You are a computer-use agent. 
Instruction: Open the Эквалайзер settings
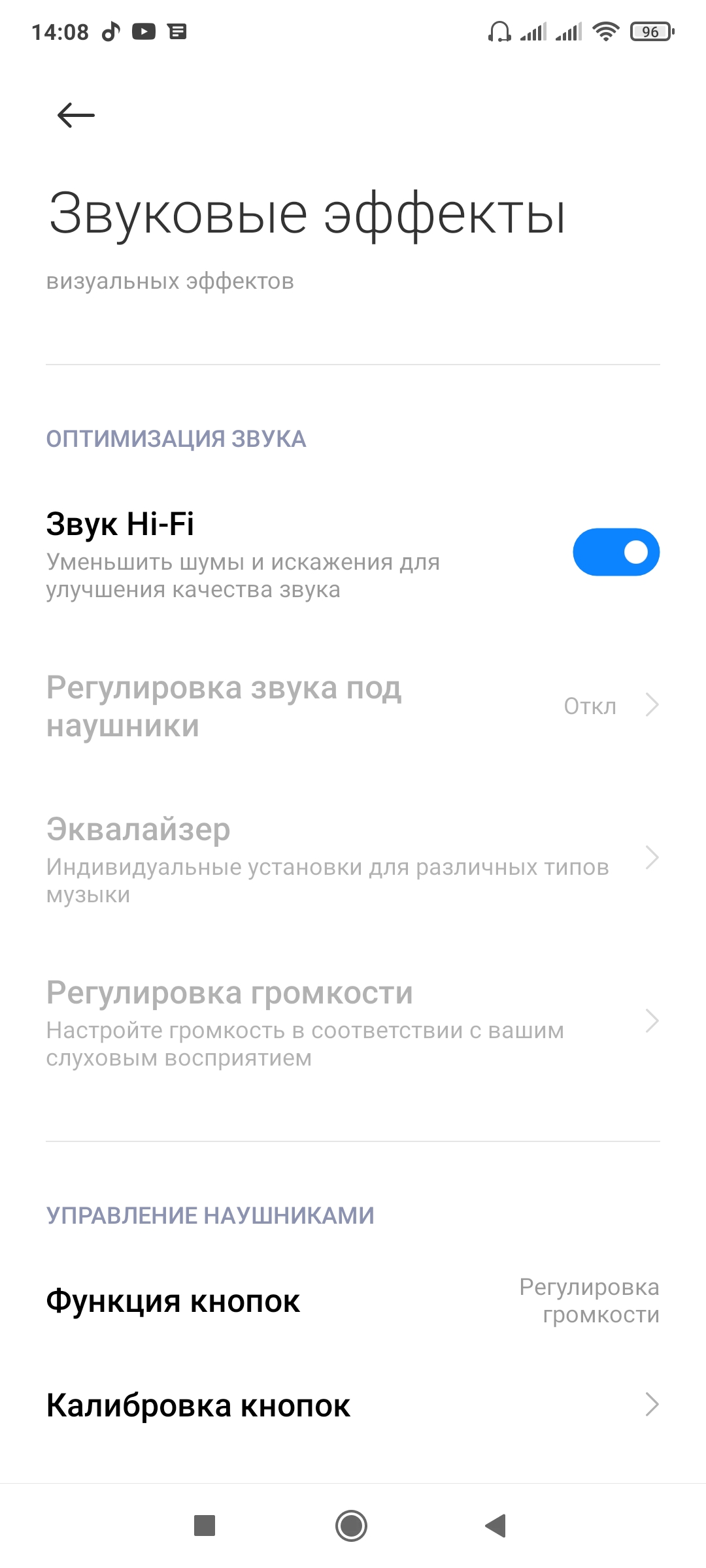353,858
